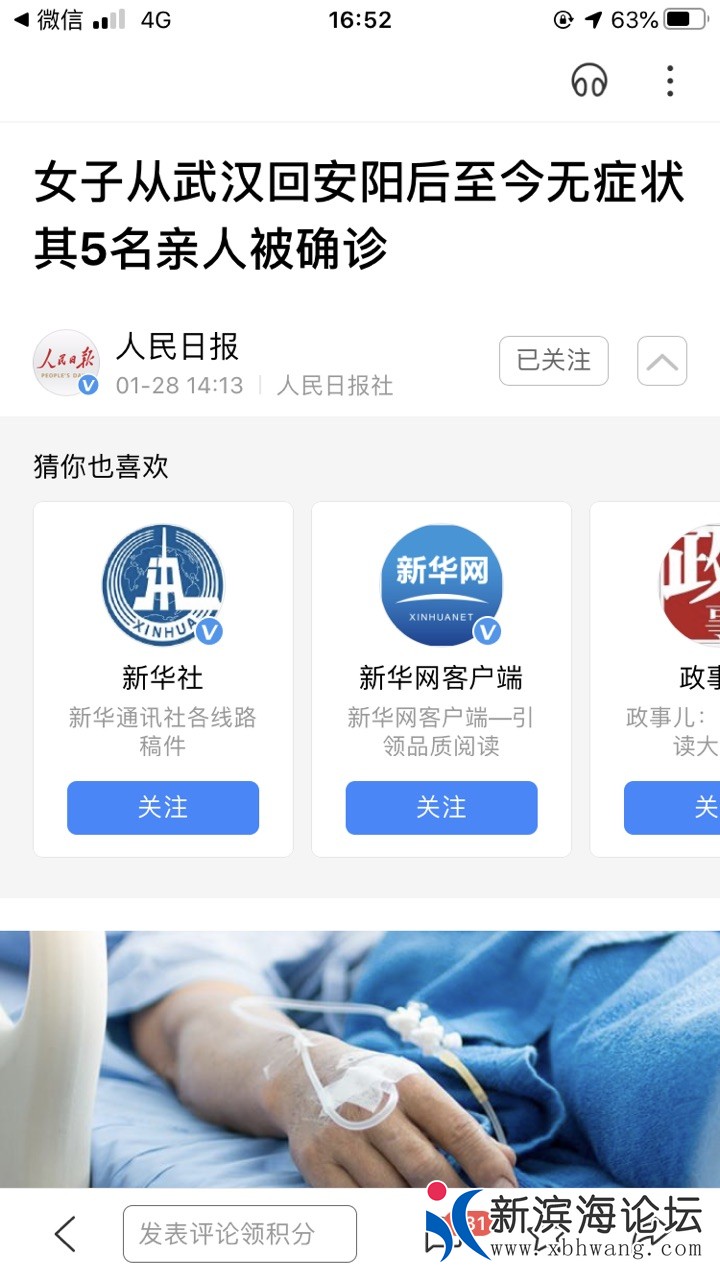Go back using the bottom arrow

[65, 1234]
